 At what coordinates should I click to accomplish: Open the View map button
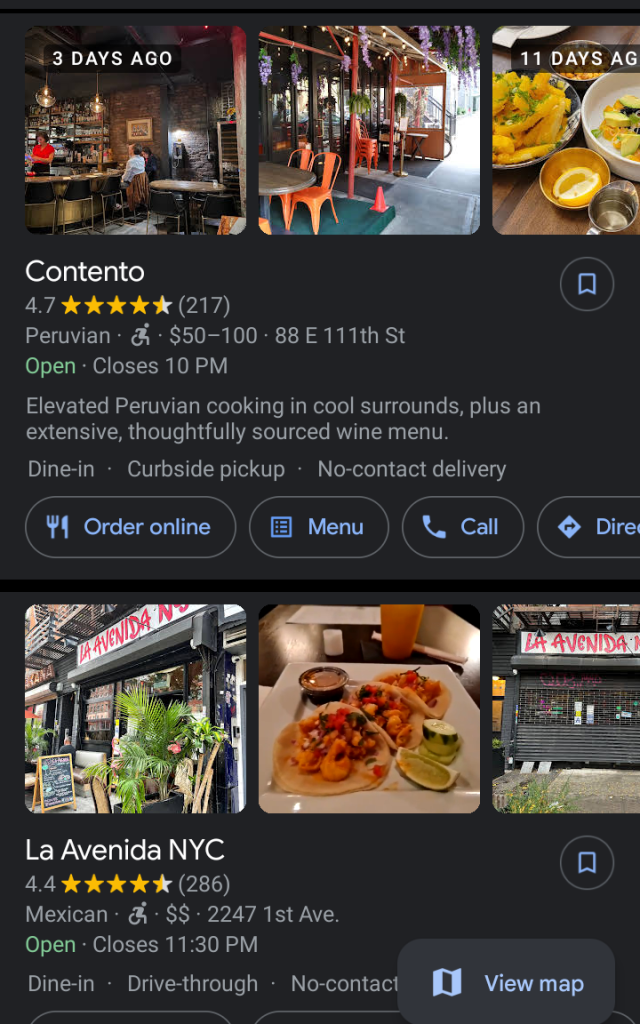506,983
